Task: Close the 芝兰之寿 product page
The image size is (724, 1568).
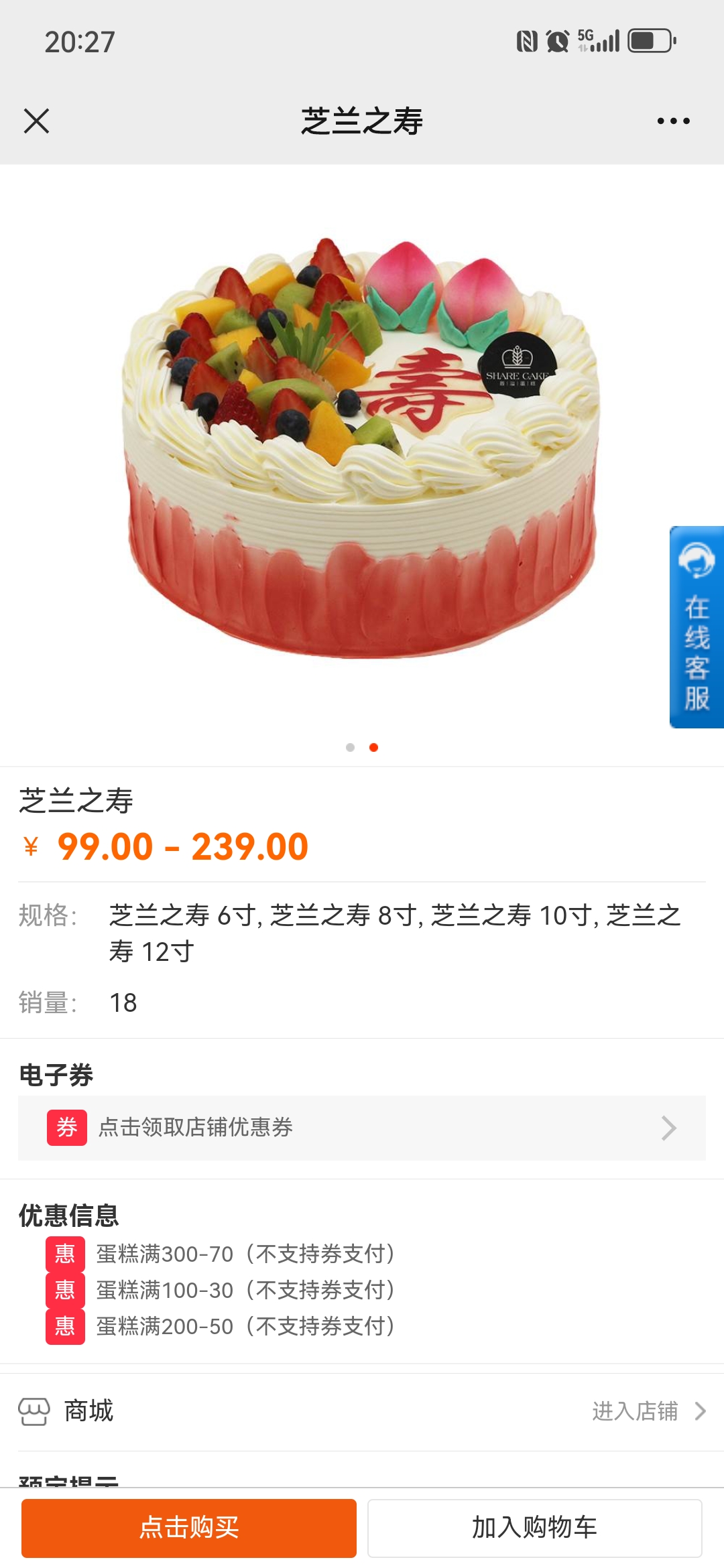Action: click(x=36, y=121)
